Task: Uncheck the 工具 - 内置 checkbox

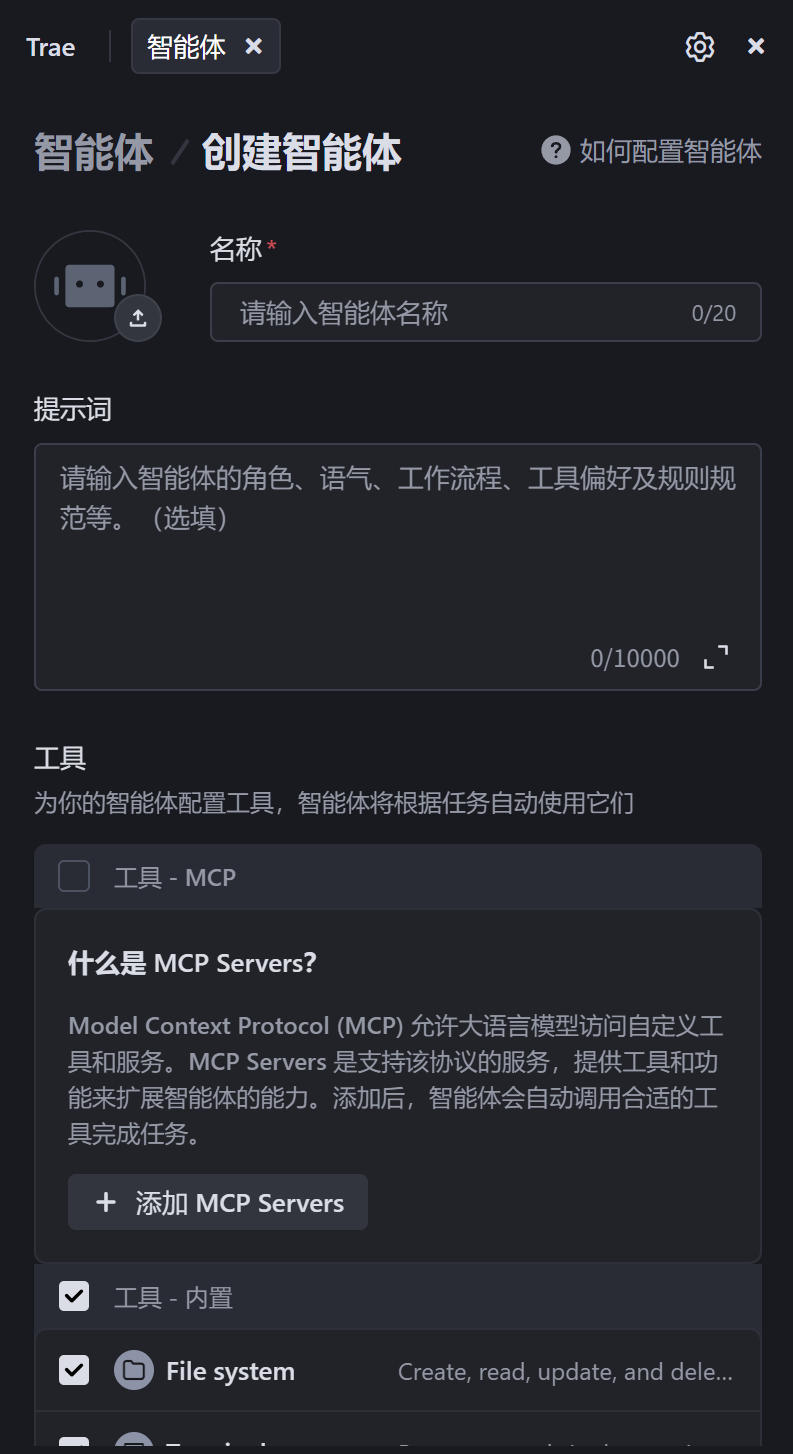Action: (74, 1297)
